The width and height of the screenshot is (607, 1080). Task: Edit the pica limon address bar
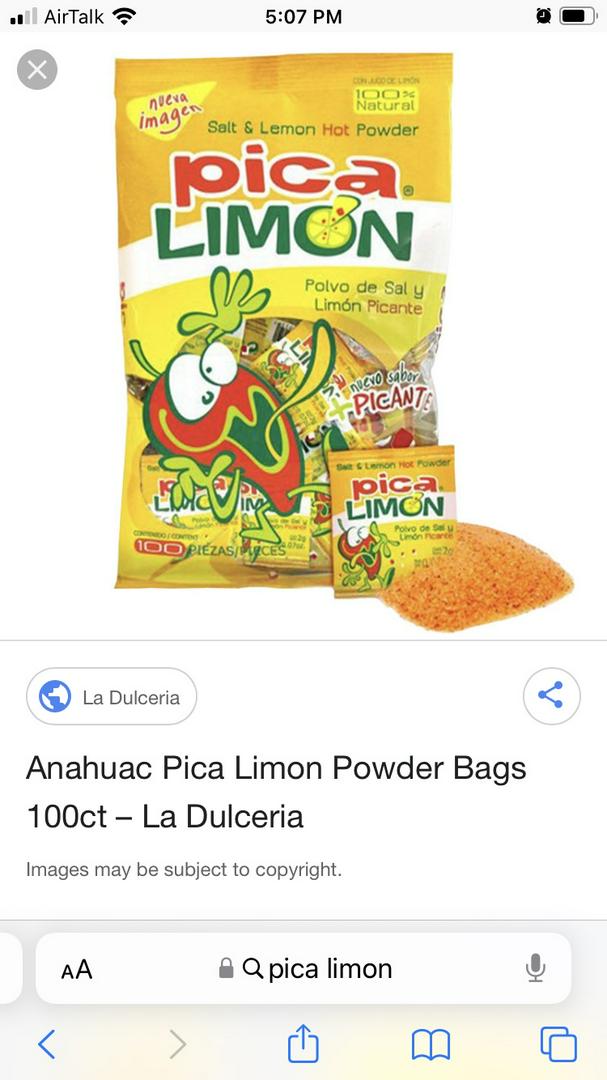pos(320,968)
